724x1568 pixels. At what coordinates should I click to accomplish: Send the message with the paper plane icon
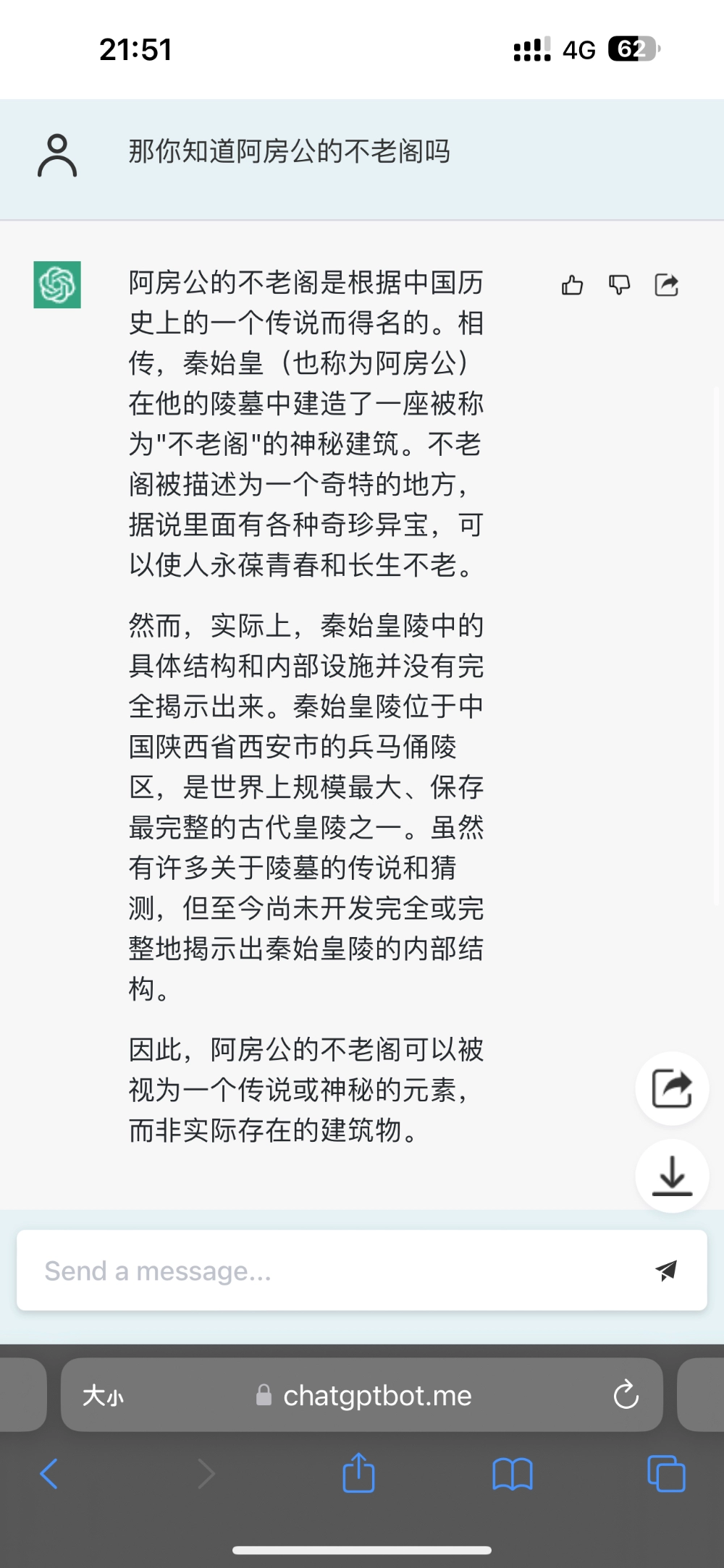pyautogui.click(x=665, y=1270)
